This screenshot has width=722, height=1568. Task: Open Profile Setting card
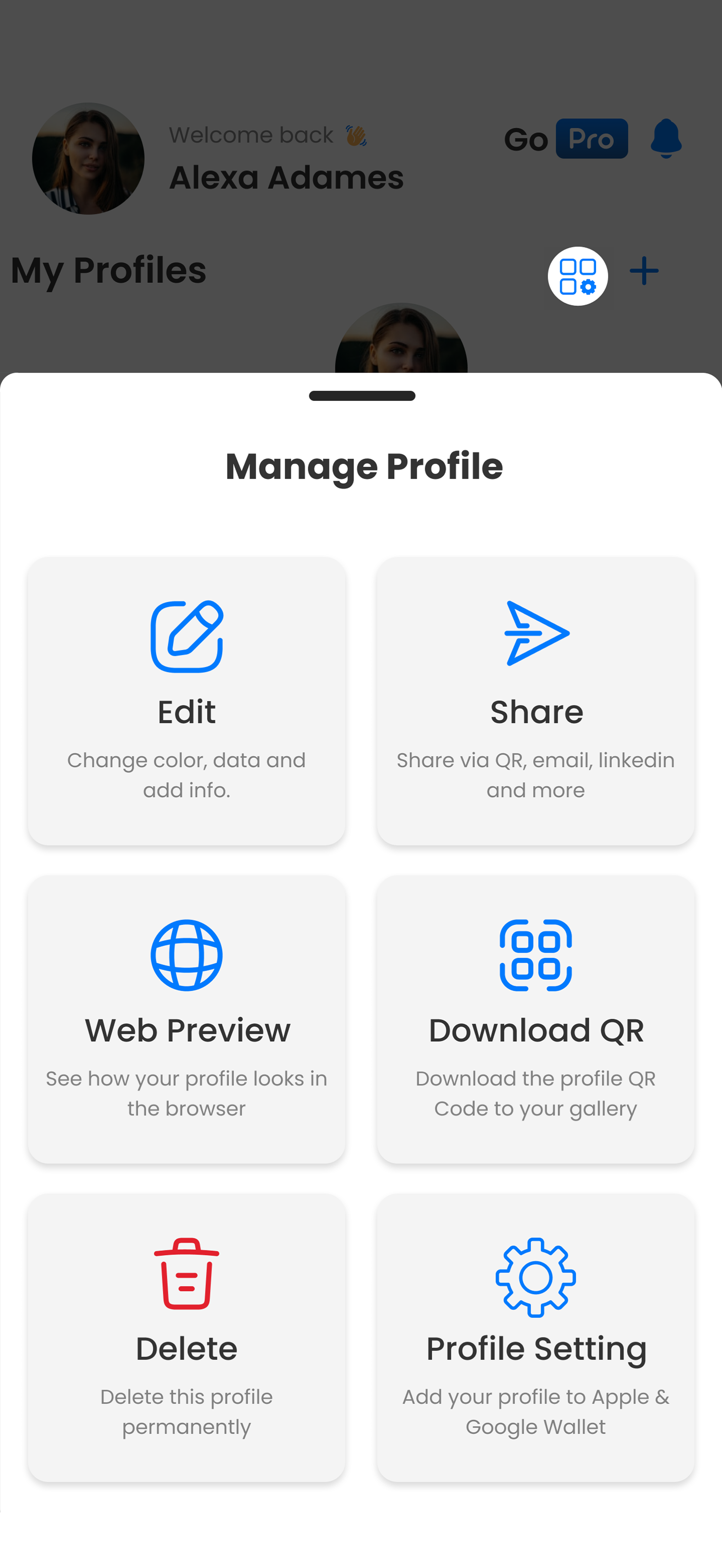(x=535, y=1337)
